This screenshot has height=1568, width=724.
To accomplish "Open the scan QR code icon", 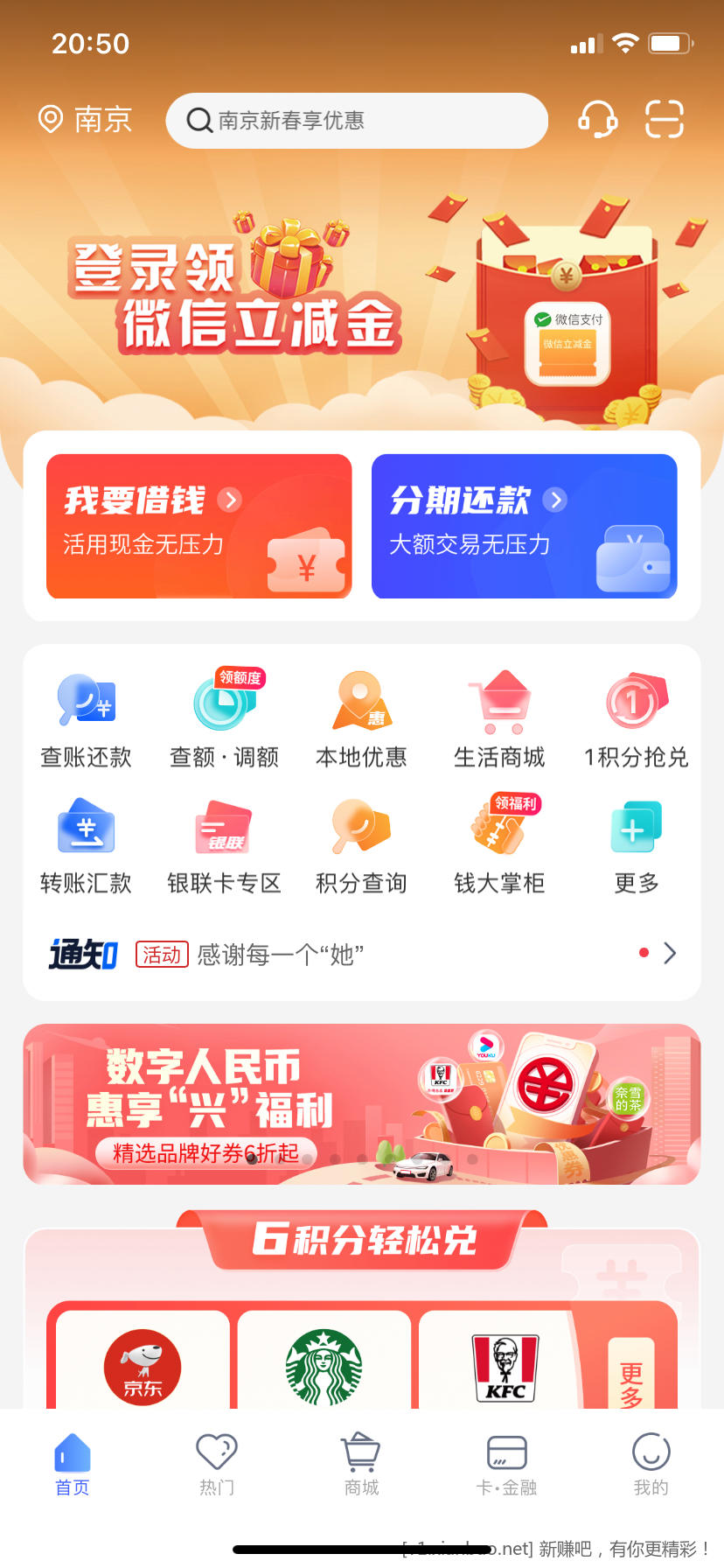I will [x=664, y=120].
